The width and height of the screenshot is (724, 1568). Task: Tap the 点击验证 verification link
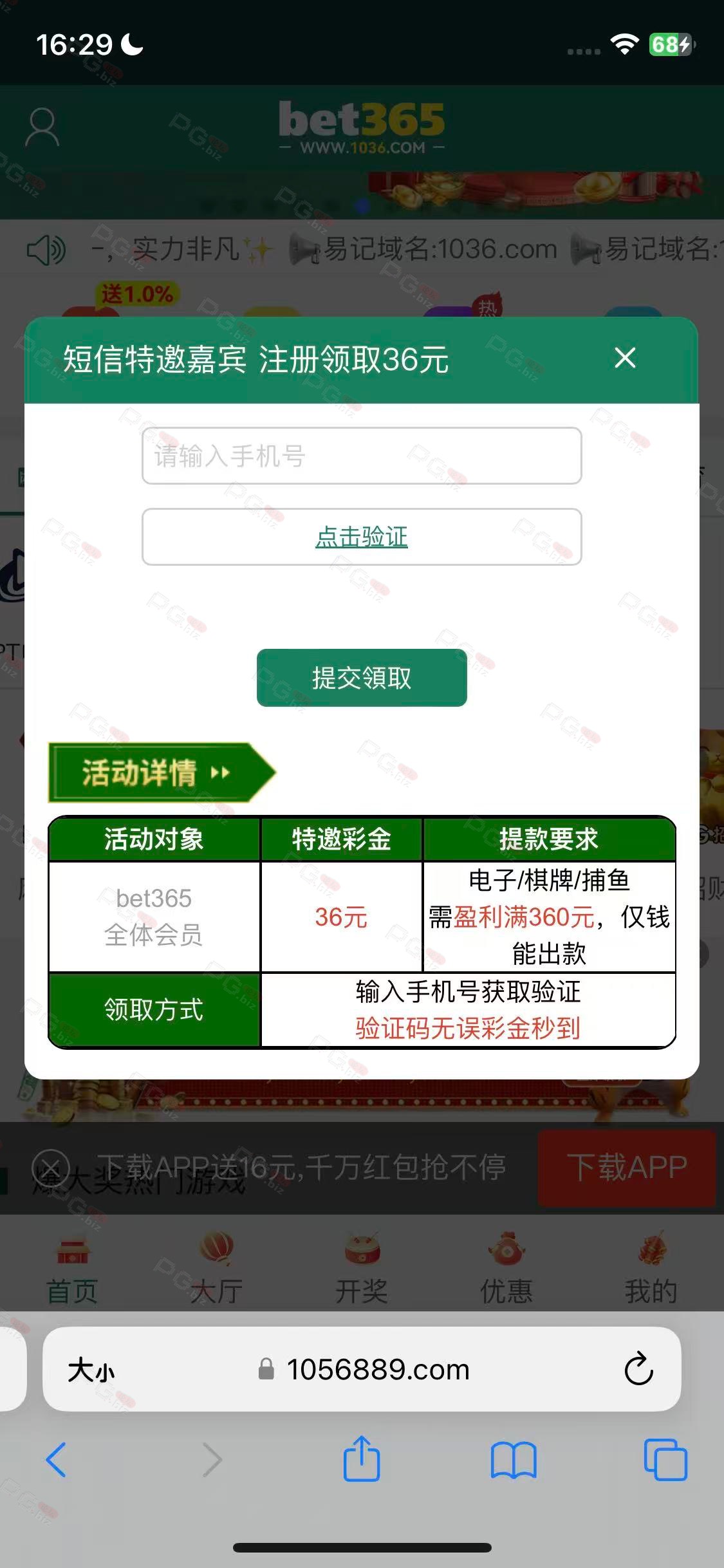[362, 537]
